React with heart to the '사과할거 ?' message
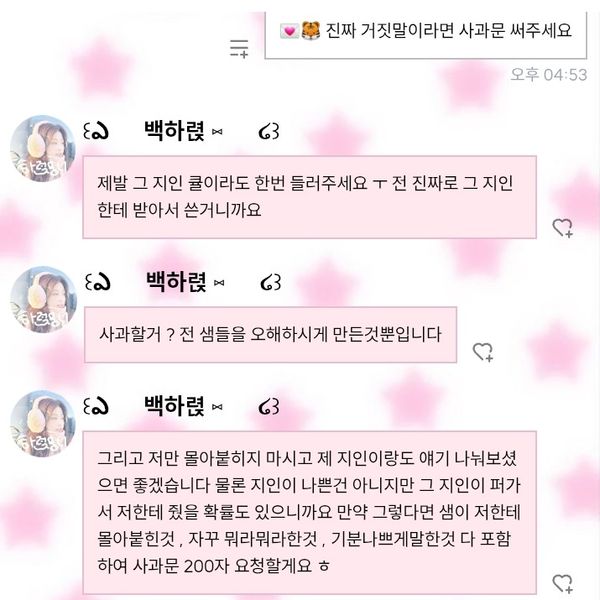 click(482, 351)
